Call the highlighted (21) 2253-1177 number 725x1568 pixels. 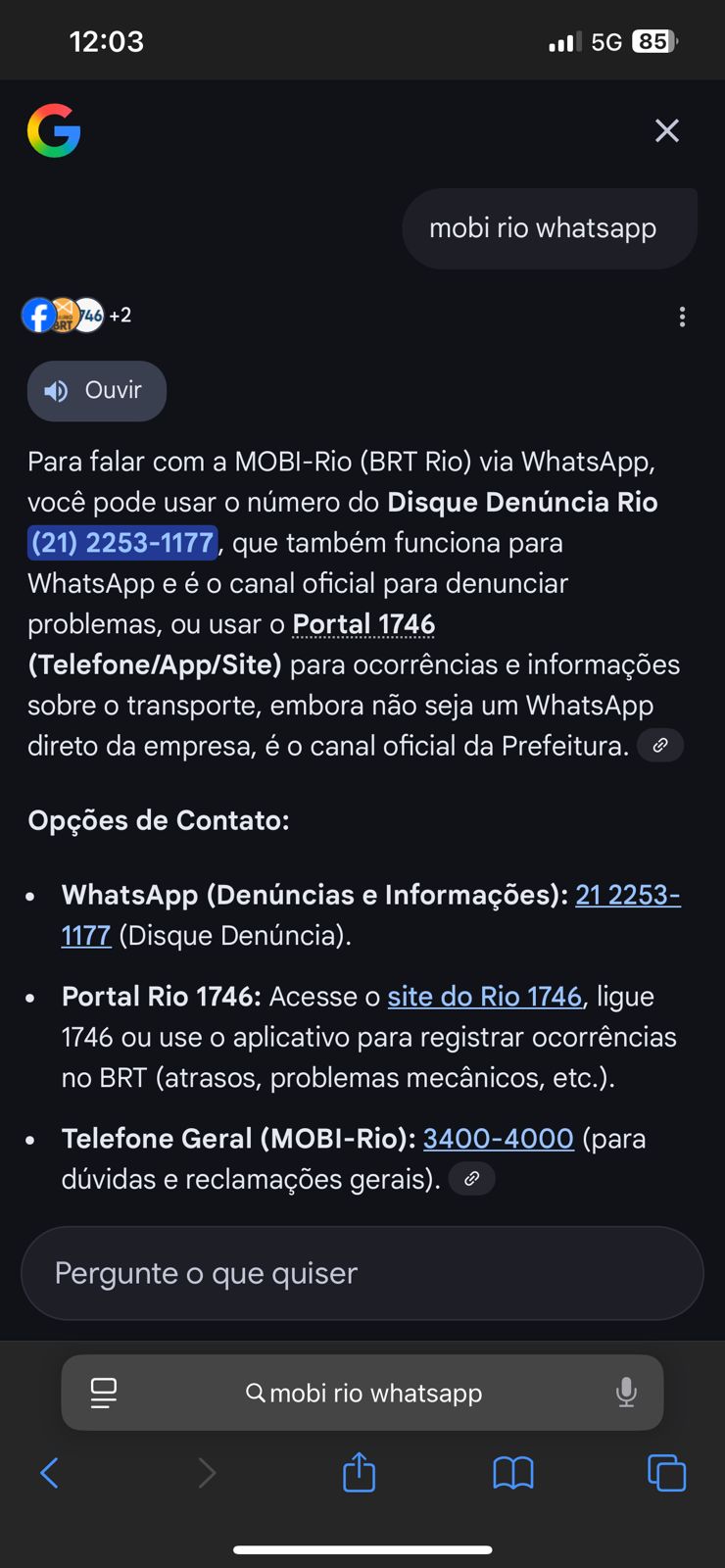[122, 543]
